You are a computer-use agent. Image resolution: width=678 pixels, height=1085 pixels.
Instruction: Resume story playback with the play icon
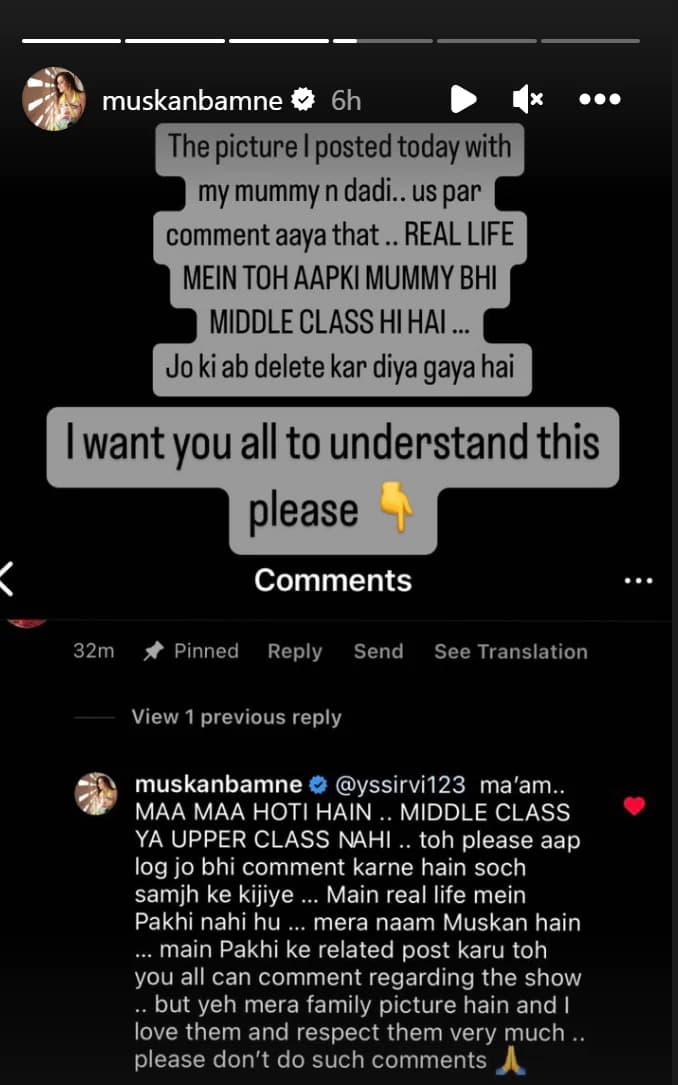tap(462, 99)
